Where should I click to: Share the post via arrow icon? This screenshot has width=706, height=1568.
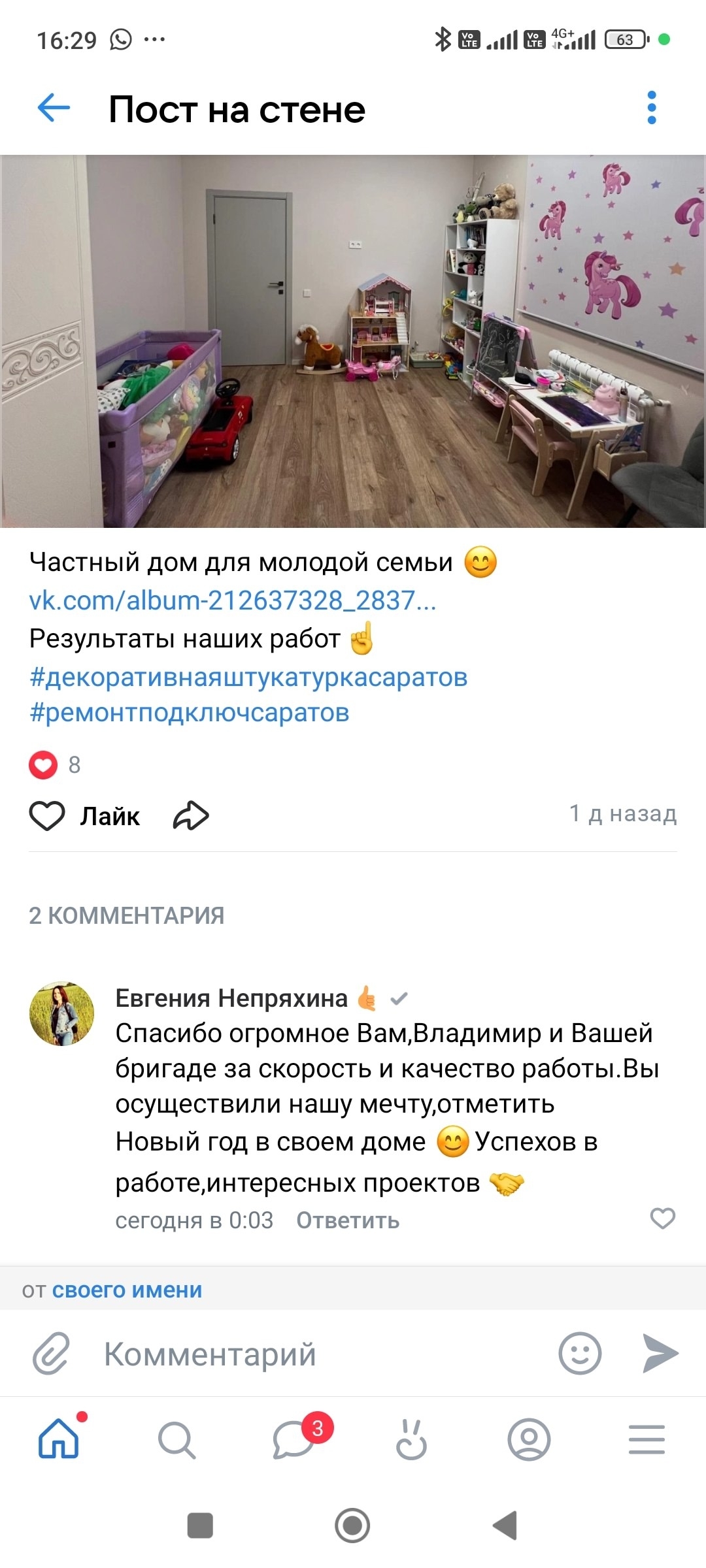(190, 815)
